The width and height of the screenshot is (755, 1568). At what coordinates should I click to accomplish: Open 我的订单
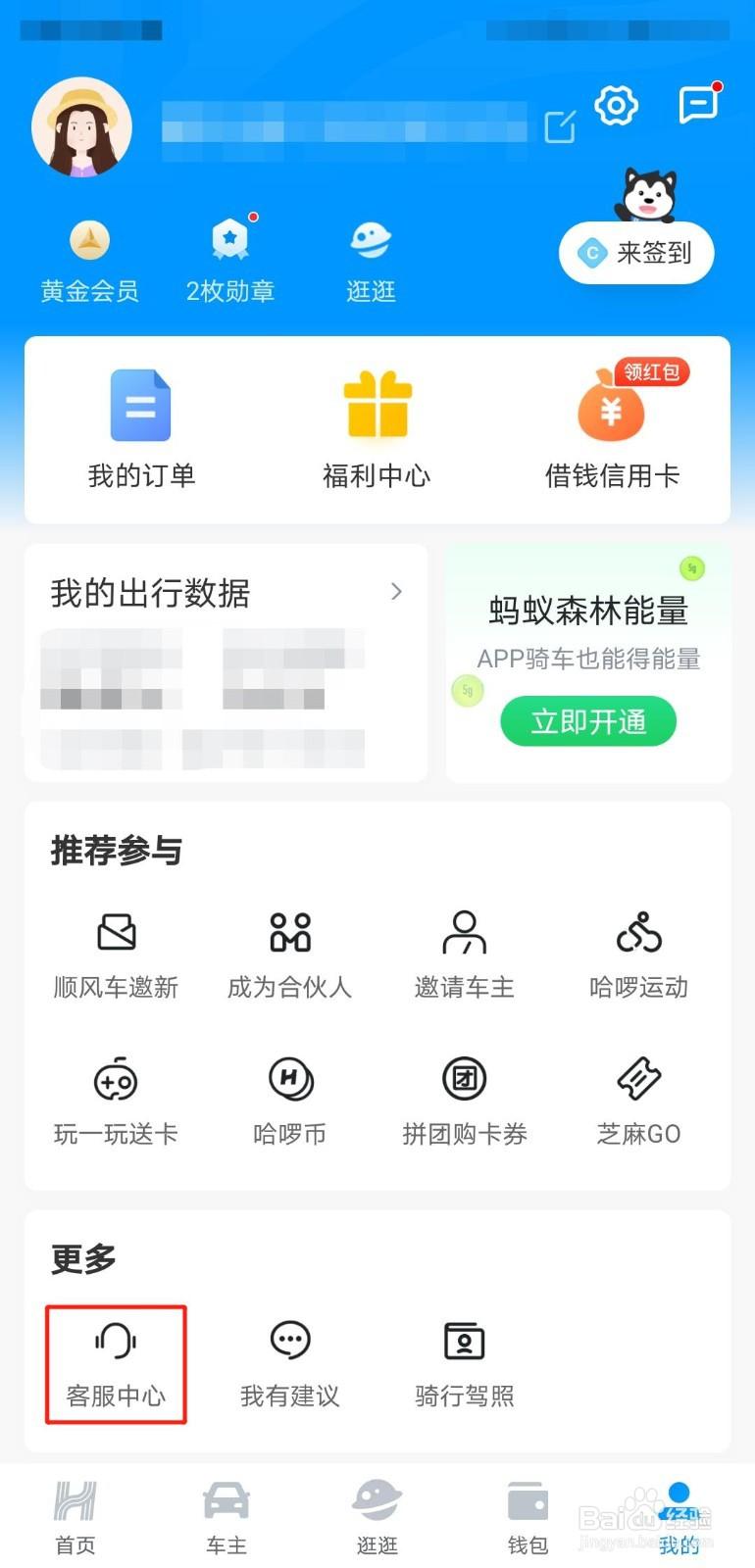click(141, 429)
